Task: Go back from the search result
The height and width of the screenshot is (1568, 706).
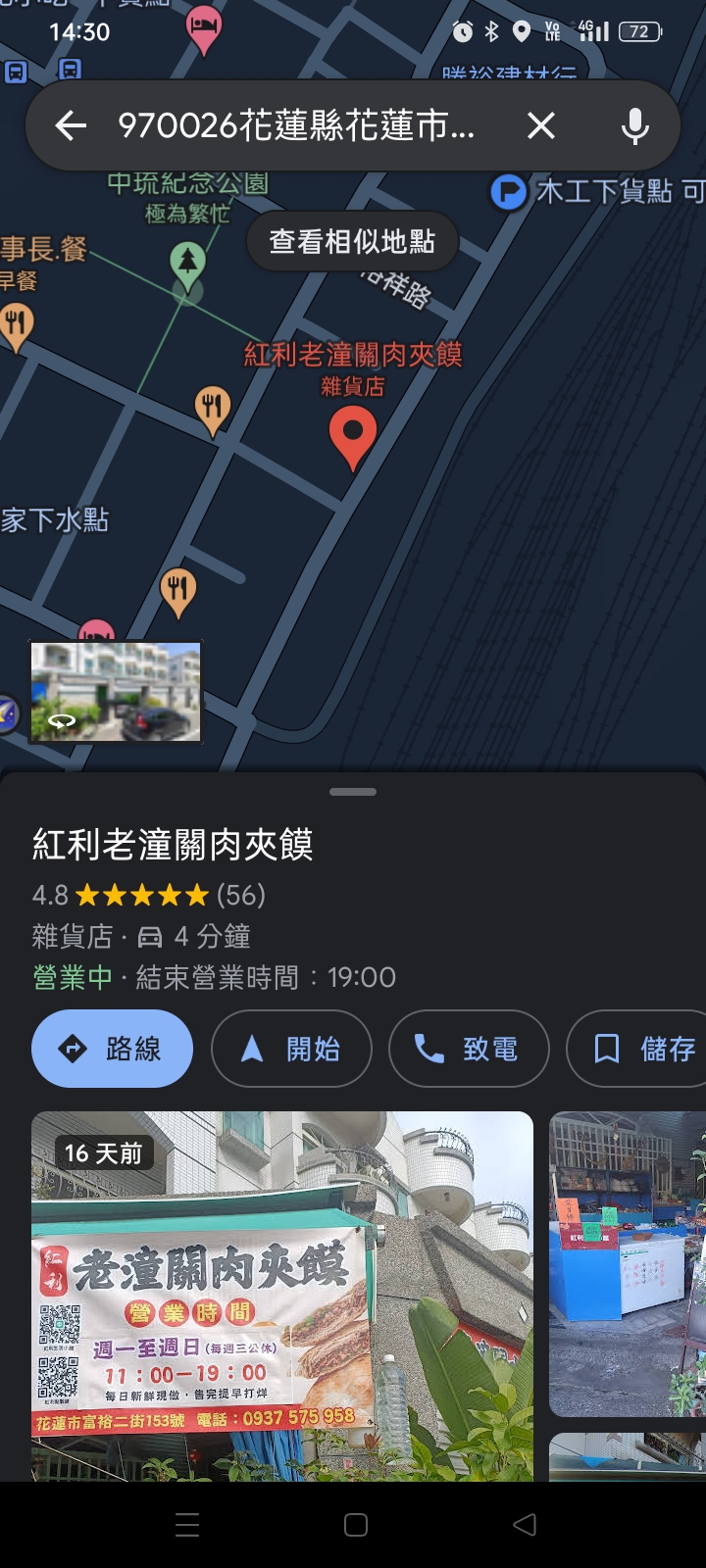Action: click(71, 125)
